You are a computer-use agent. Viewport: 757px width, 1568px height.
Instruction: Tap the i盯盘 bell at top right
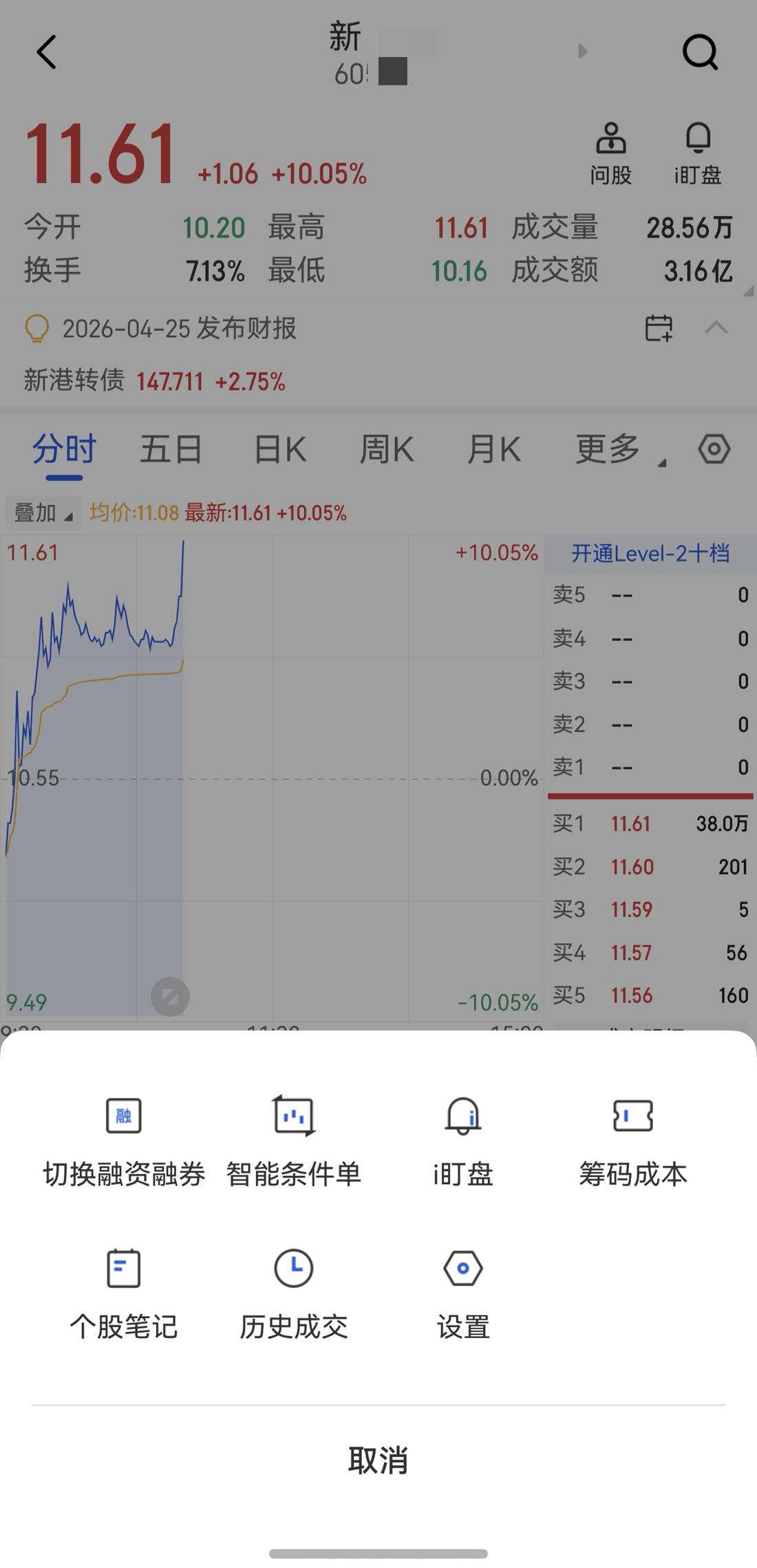click(x=698, y=150)
